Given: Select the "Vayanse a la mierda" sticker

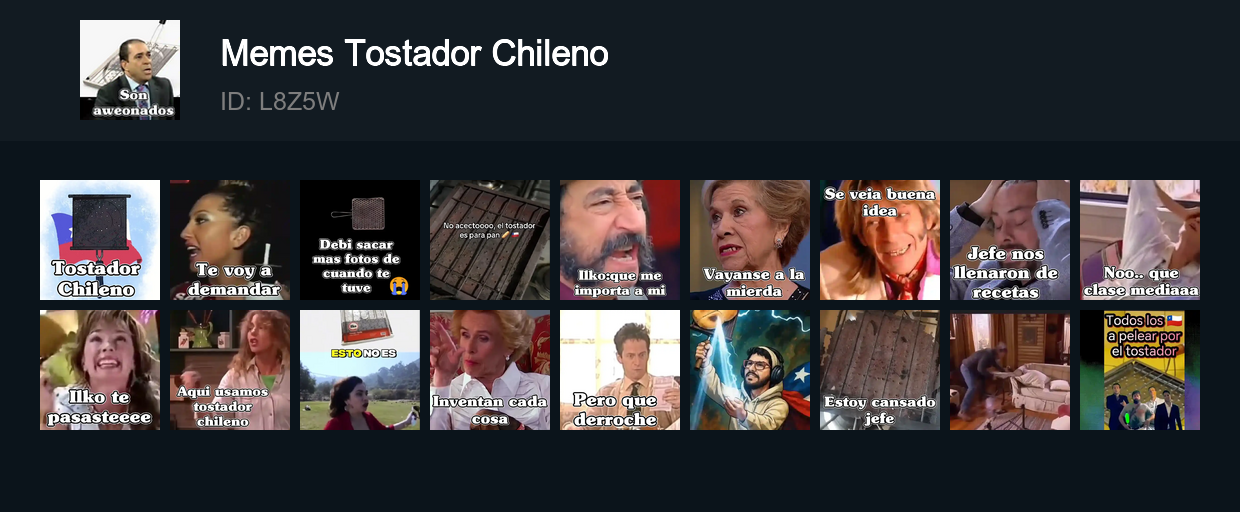Looking at the screenshot, I should (x=750, y=240).
